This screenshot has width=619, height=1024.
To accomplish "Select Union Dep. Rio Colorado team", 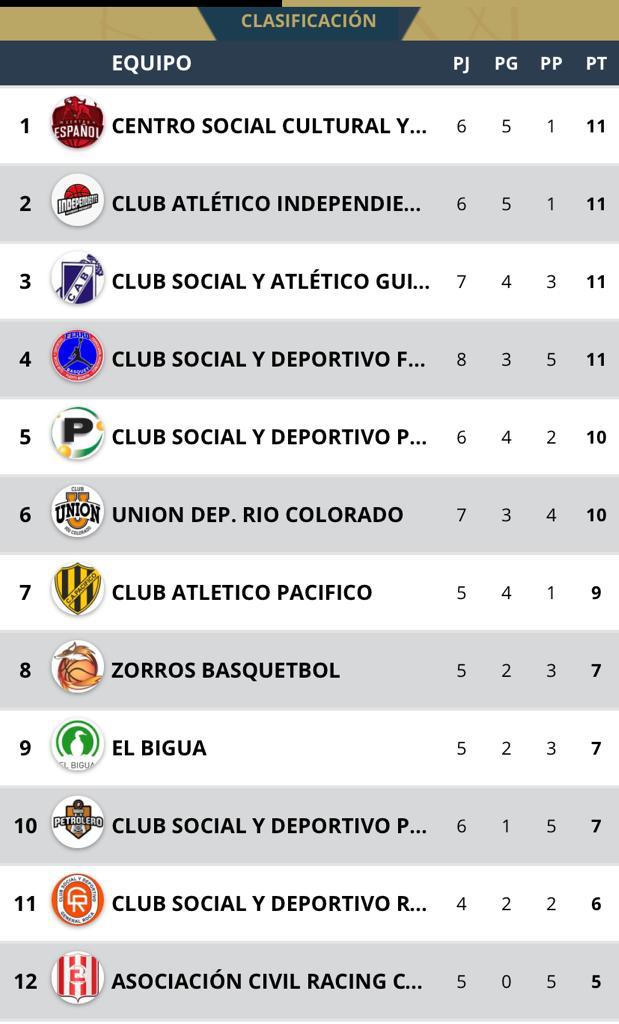I will coord(257,515).
